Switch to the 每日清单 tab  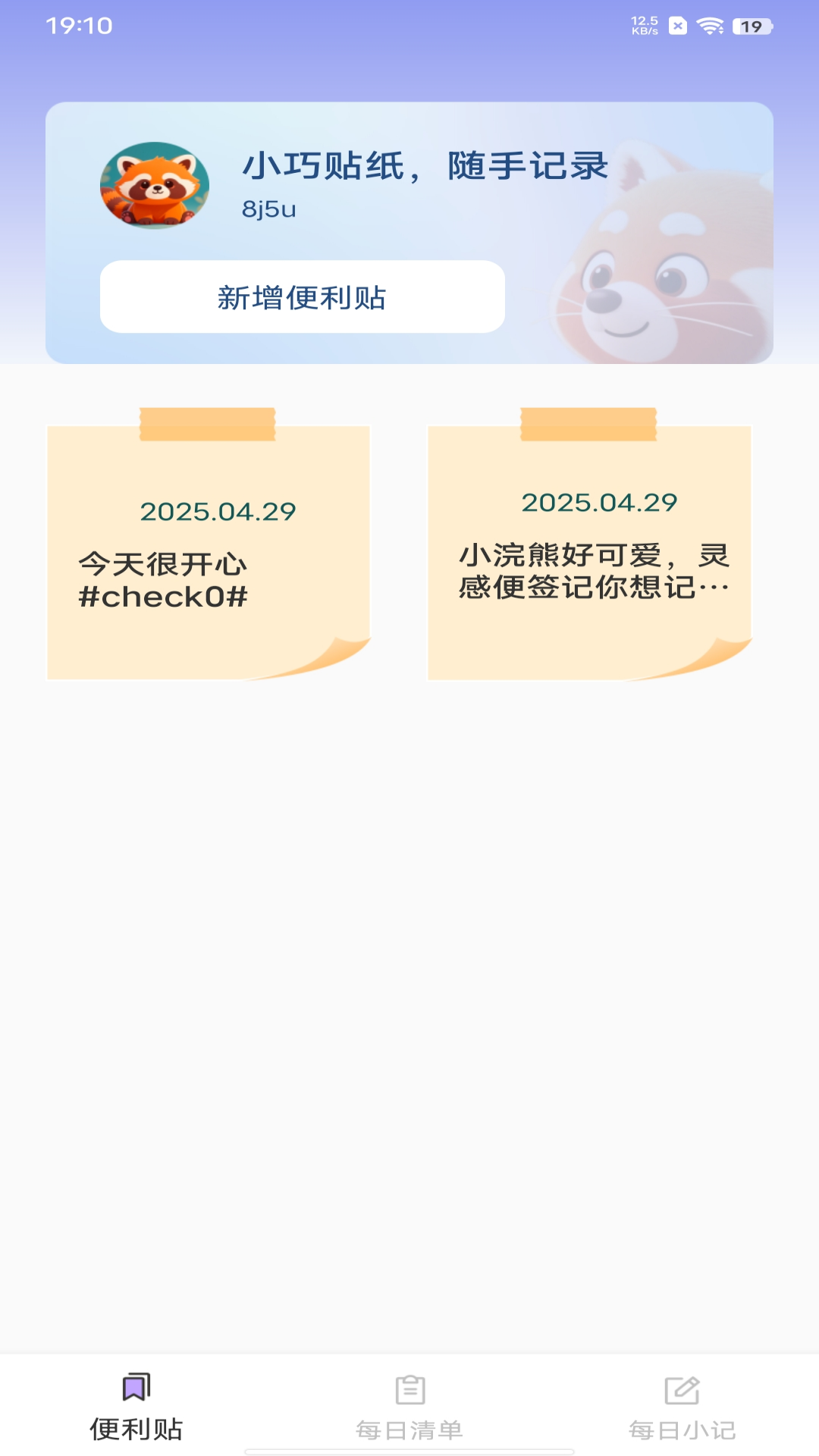coord(409,1407)
